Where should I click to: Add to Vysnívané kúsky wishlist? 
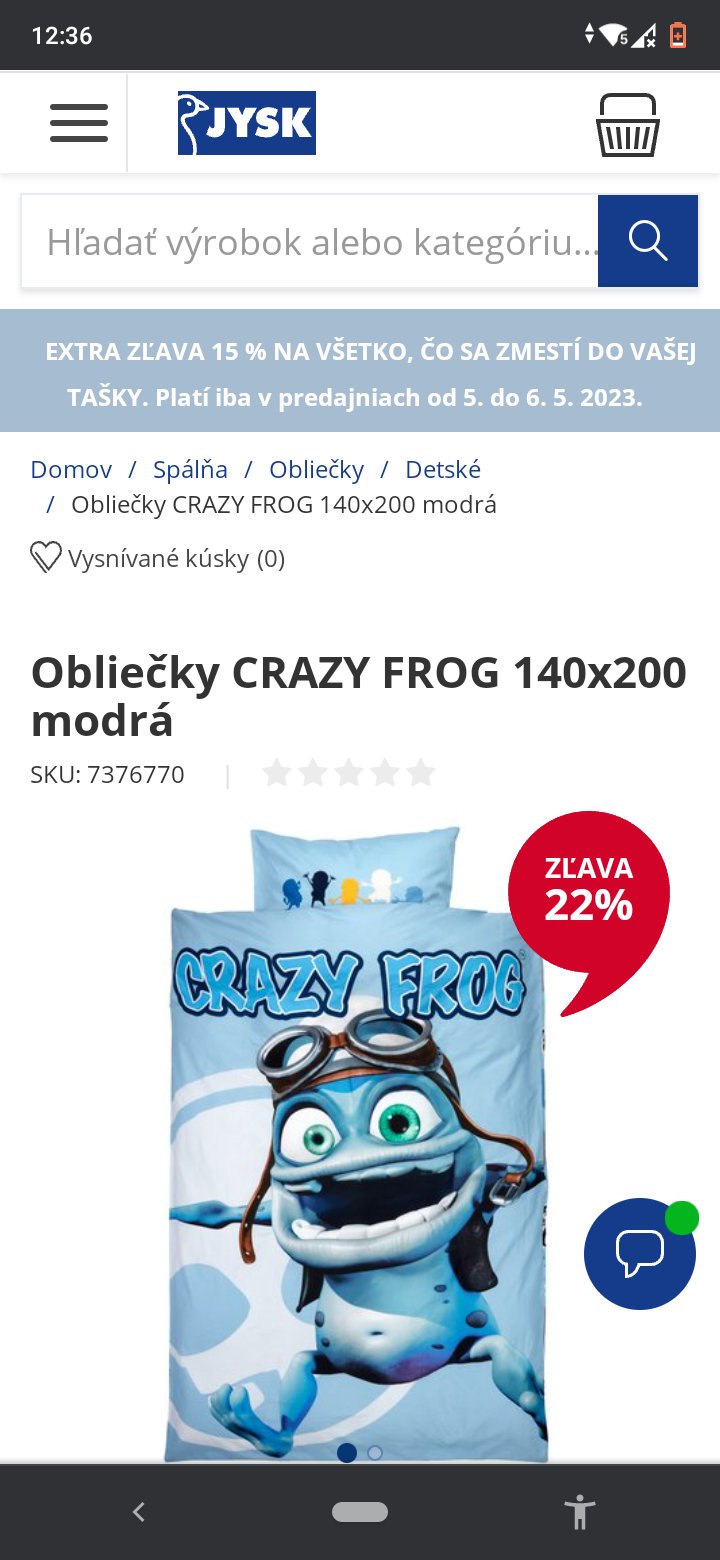[x=157, y=558]
